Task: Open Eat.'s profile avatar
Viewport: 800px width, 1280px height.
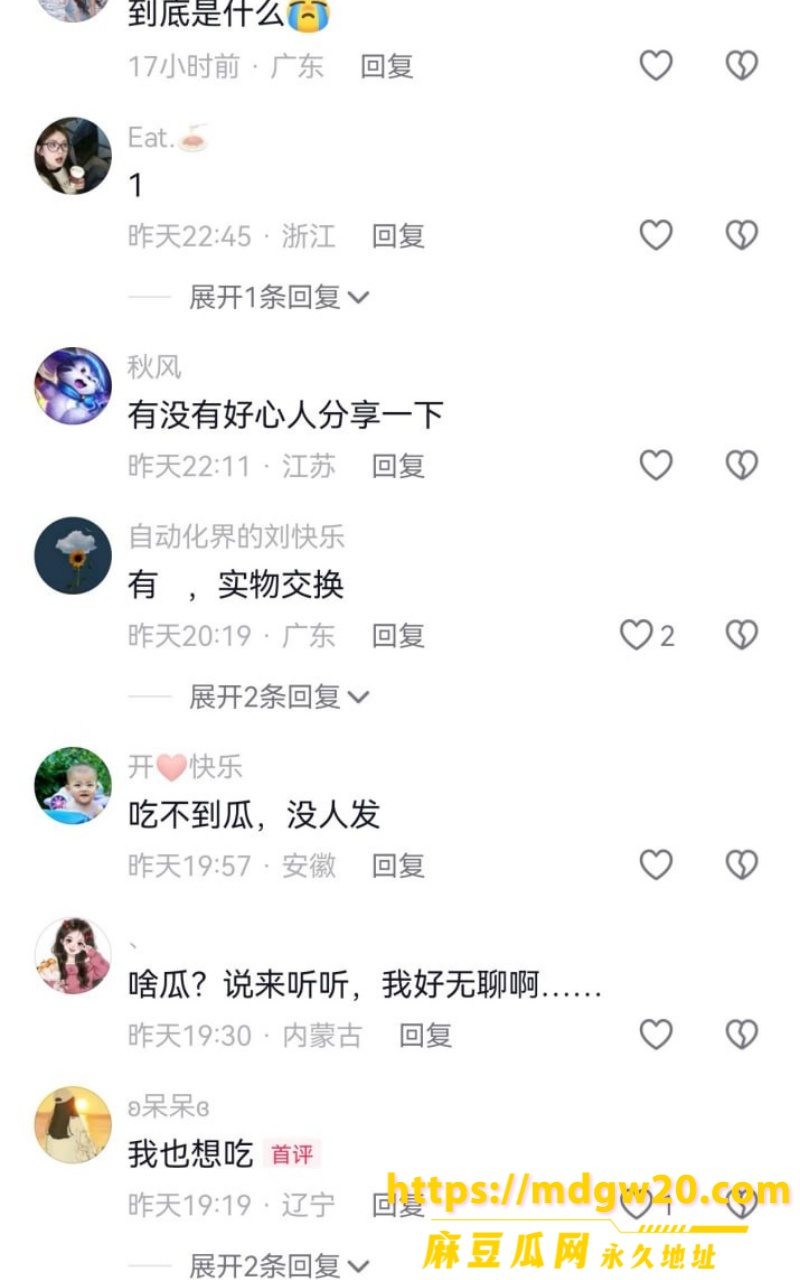Action: [x=73, y=156]
